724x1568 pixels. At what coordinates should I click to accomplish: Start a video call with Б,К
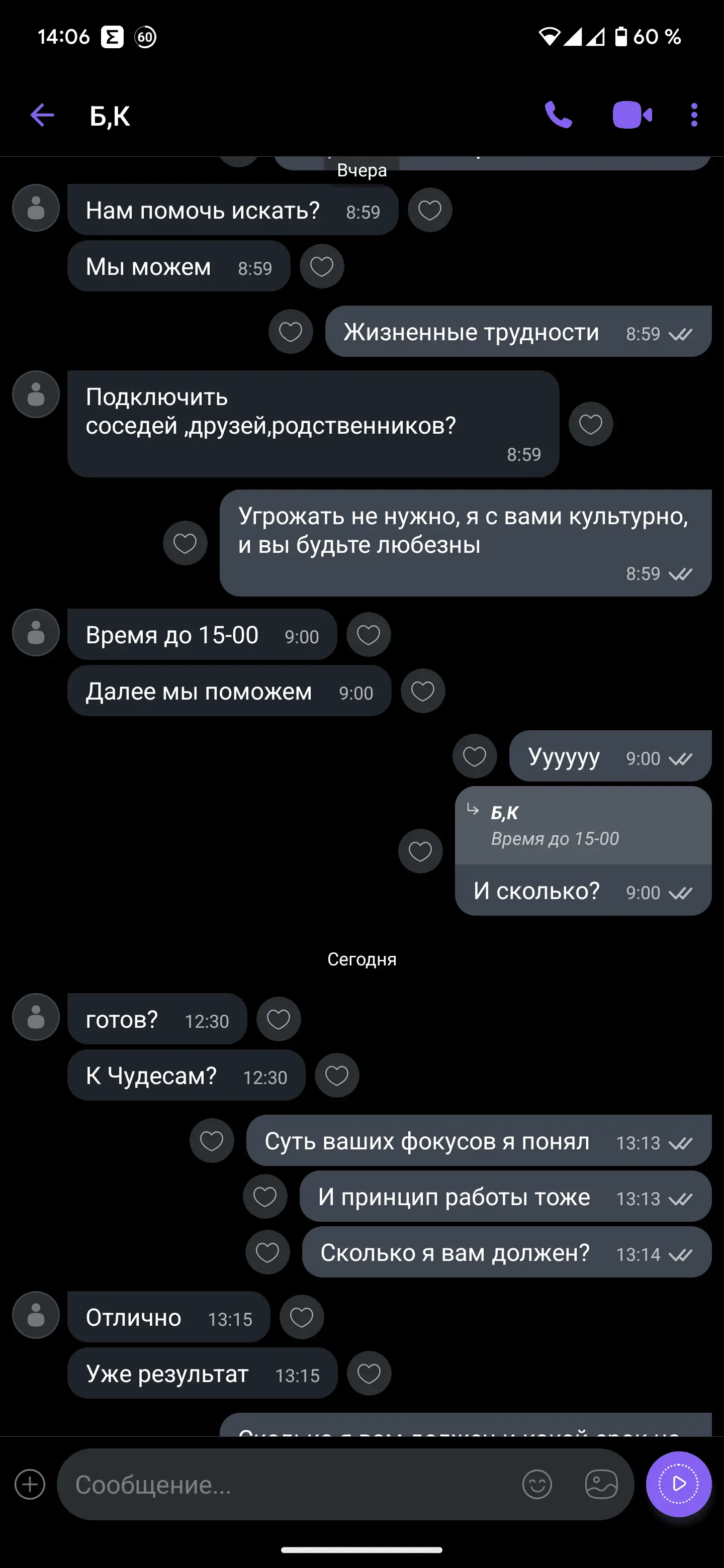pyautogui.click(x=632, y=115)
